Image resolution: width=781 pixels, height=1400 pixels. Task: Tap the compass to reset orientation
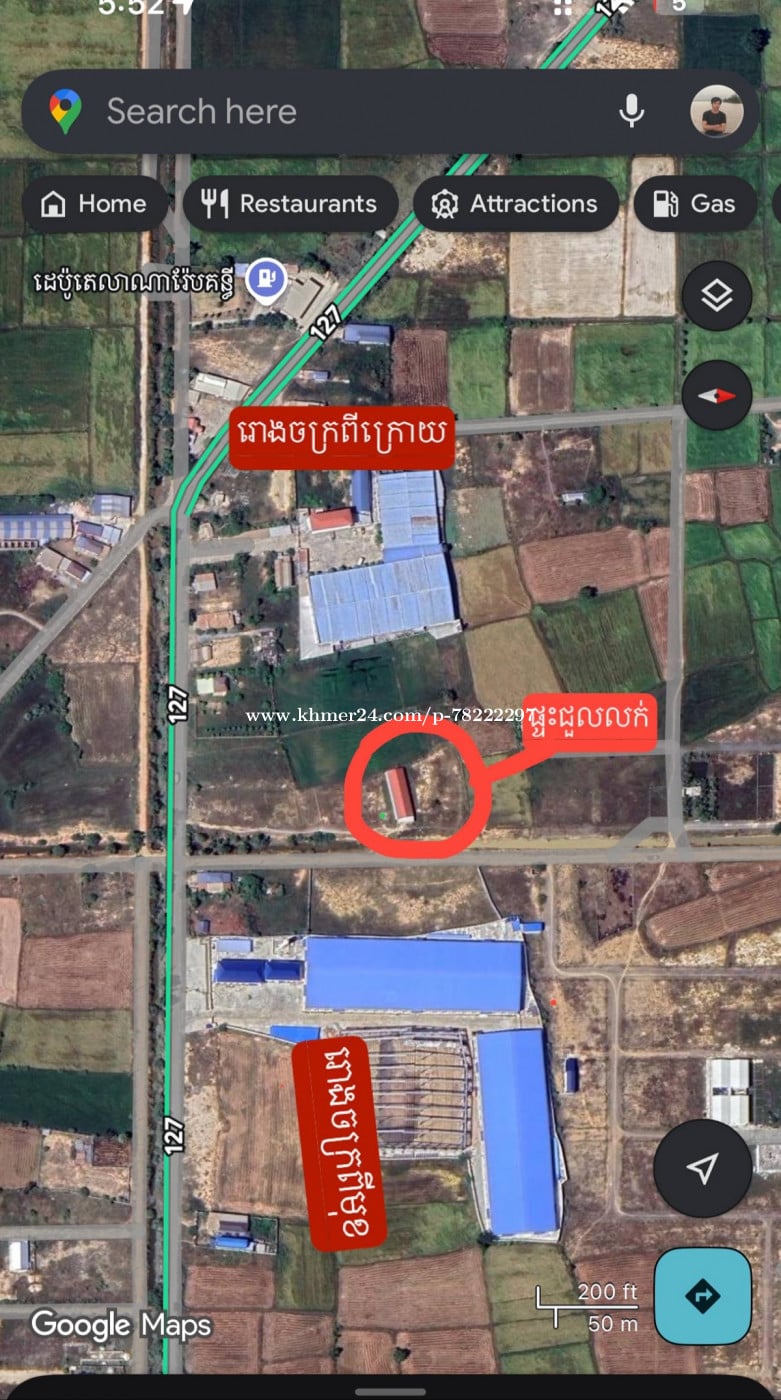pyautogui.click(x=716, y=395)
